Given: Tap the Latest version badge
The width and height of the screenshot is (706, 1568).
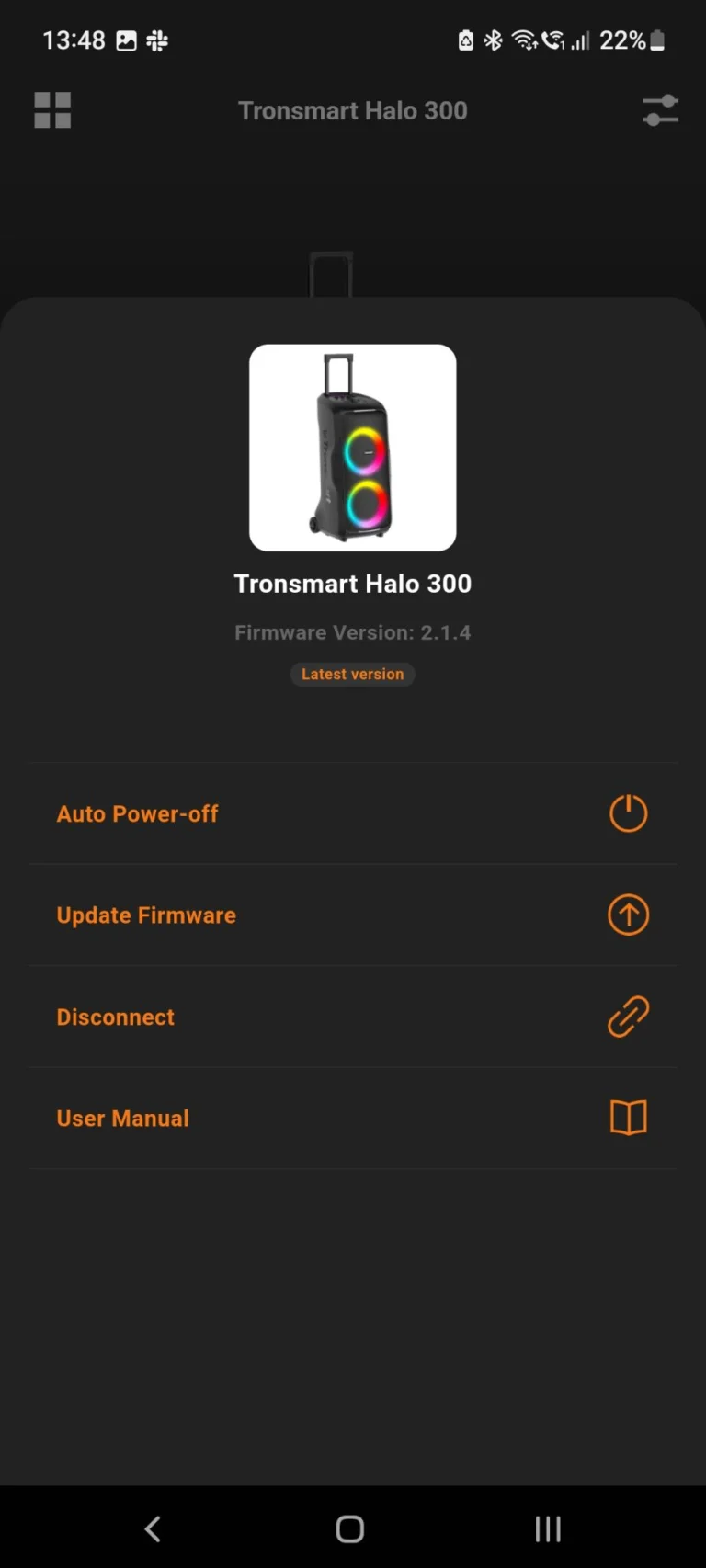Looking at the screenshot, I should tap(353, 674).
